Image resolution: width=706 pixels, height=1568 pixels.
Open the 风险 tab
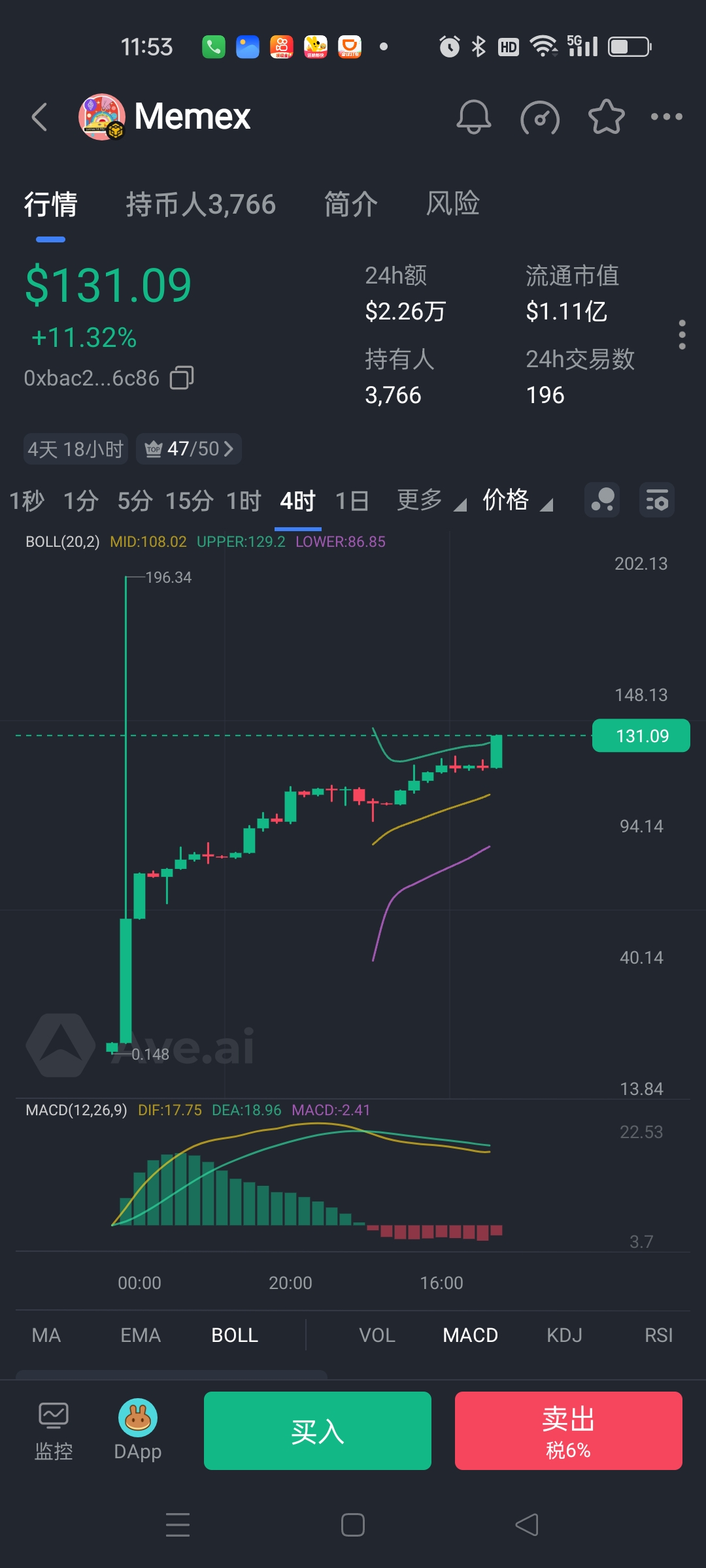coord(453,204)
